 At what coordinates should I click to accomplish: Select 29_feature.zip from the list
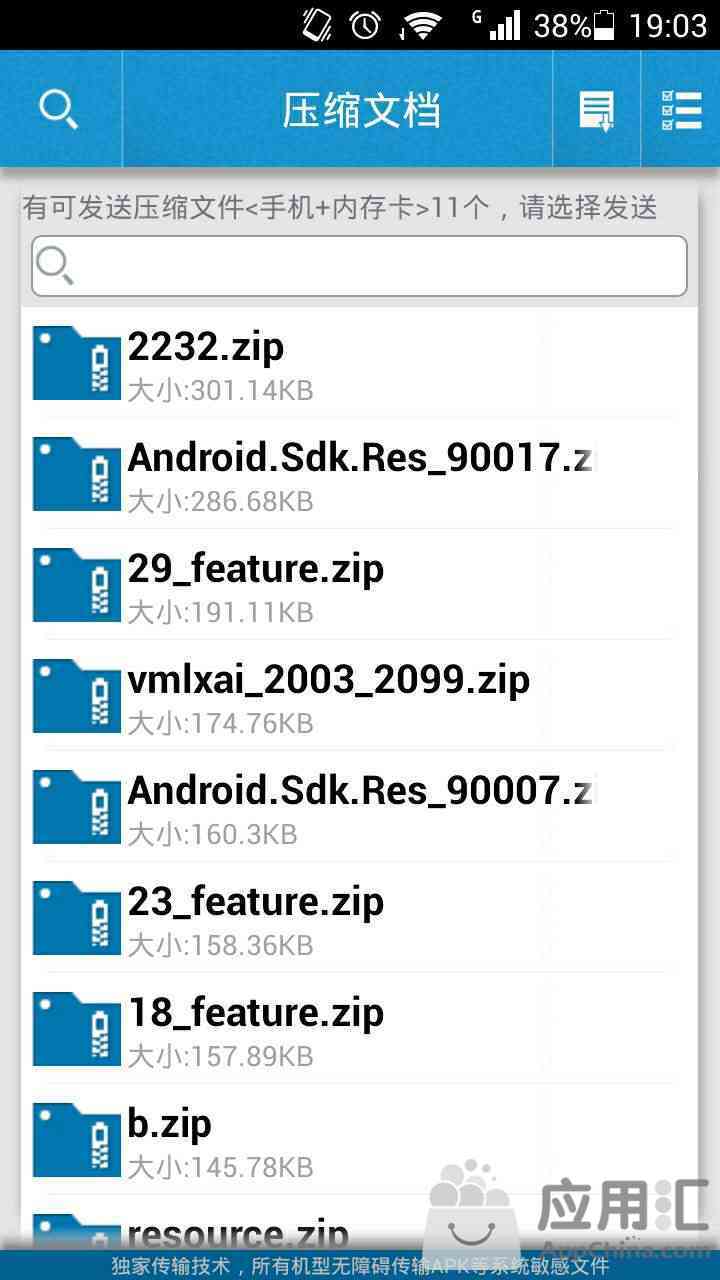pos(359,585)
